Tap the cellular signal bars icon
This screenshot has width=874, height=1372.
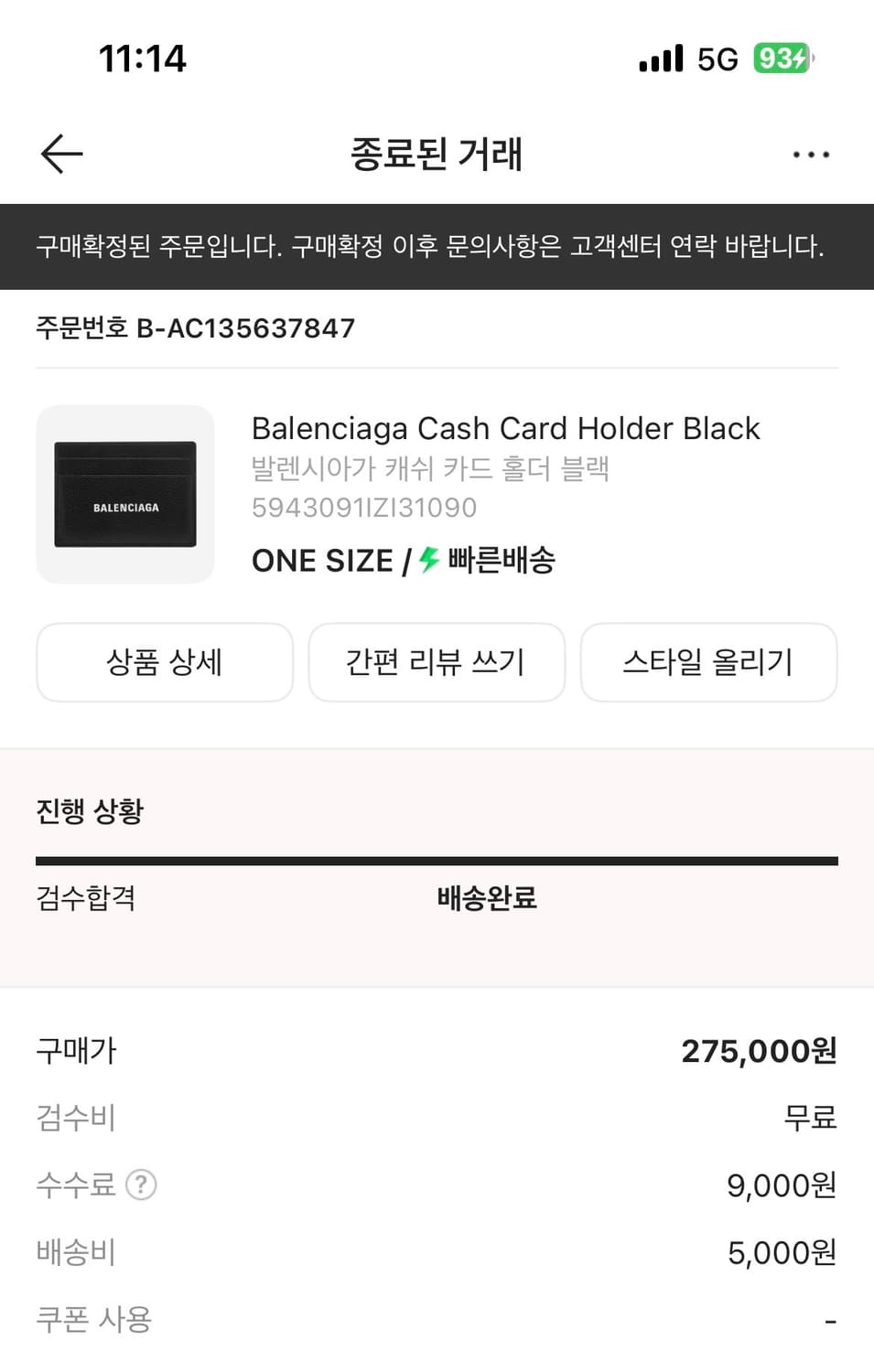661,59
